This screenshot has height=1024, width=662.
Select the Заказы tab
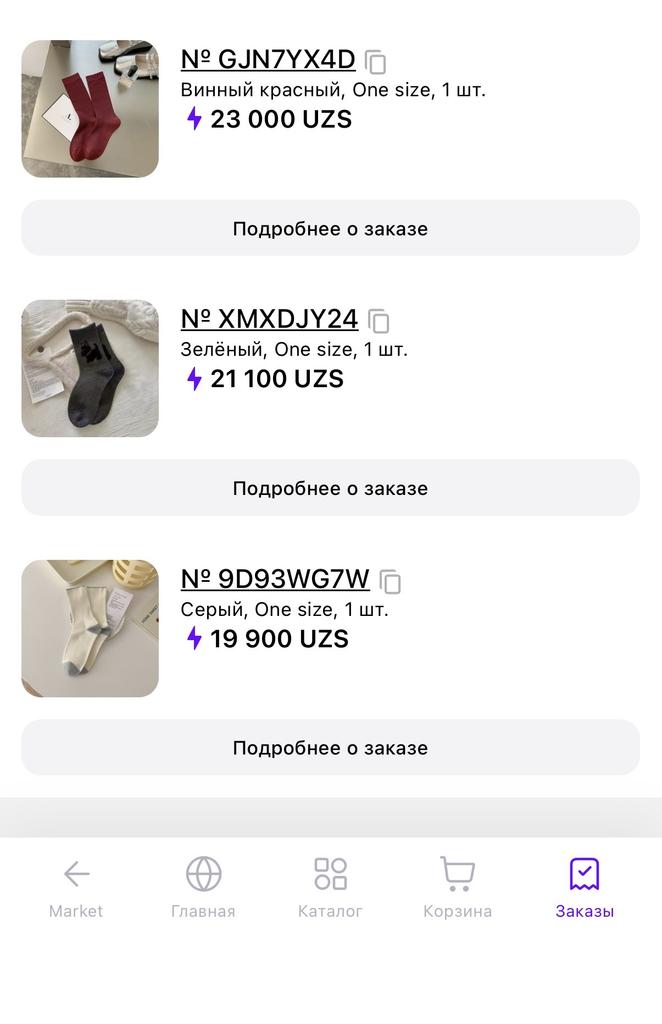(x=584, y=887)
